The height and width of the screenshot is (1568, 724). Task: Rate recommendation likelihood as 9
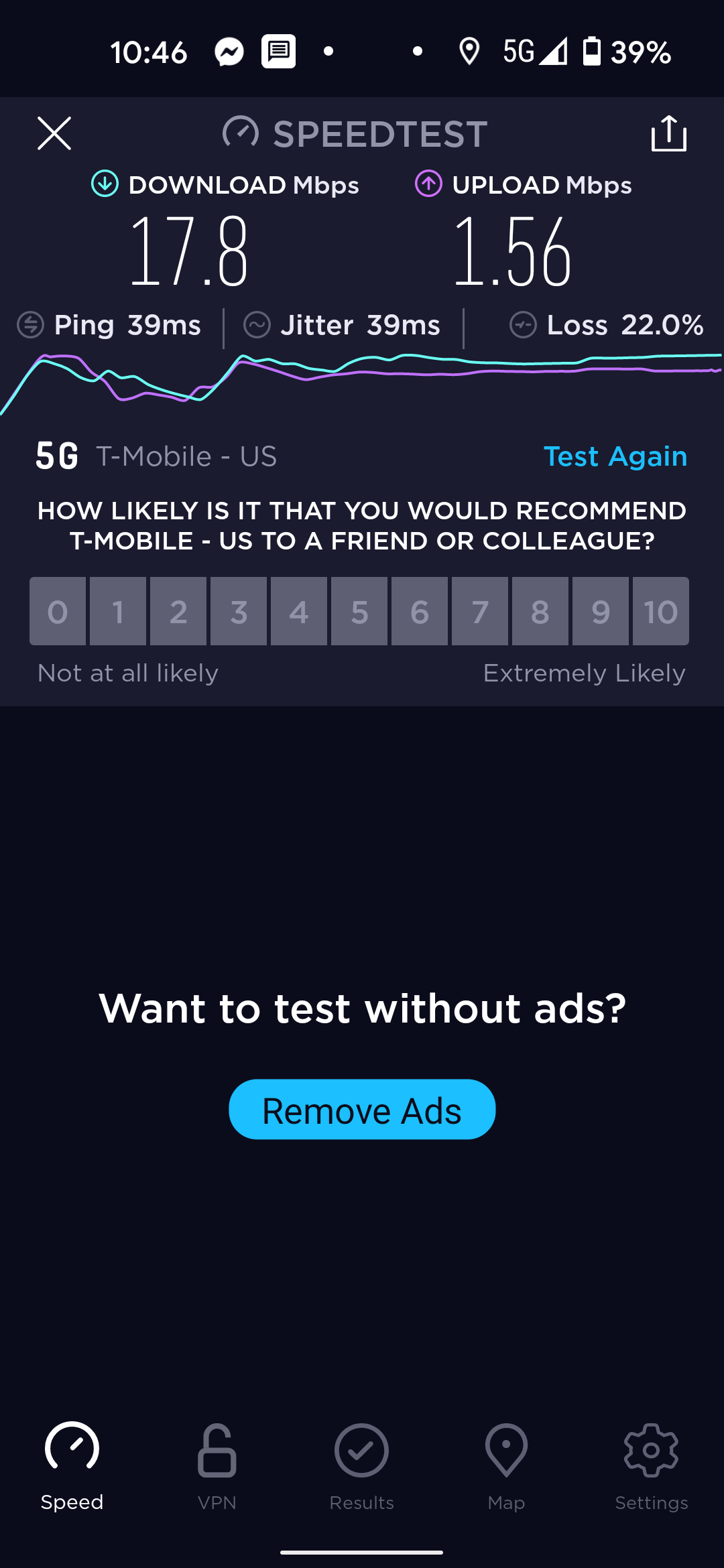coord(601,611)
